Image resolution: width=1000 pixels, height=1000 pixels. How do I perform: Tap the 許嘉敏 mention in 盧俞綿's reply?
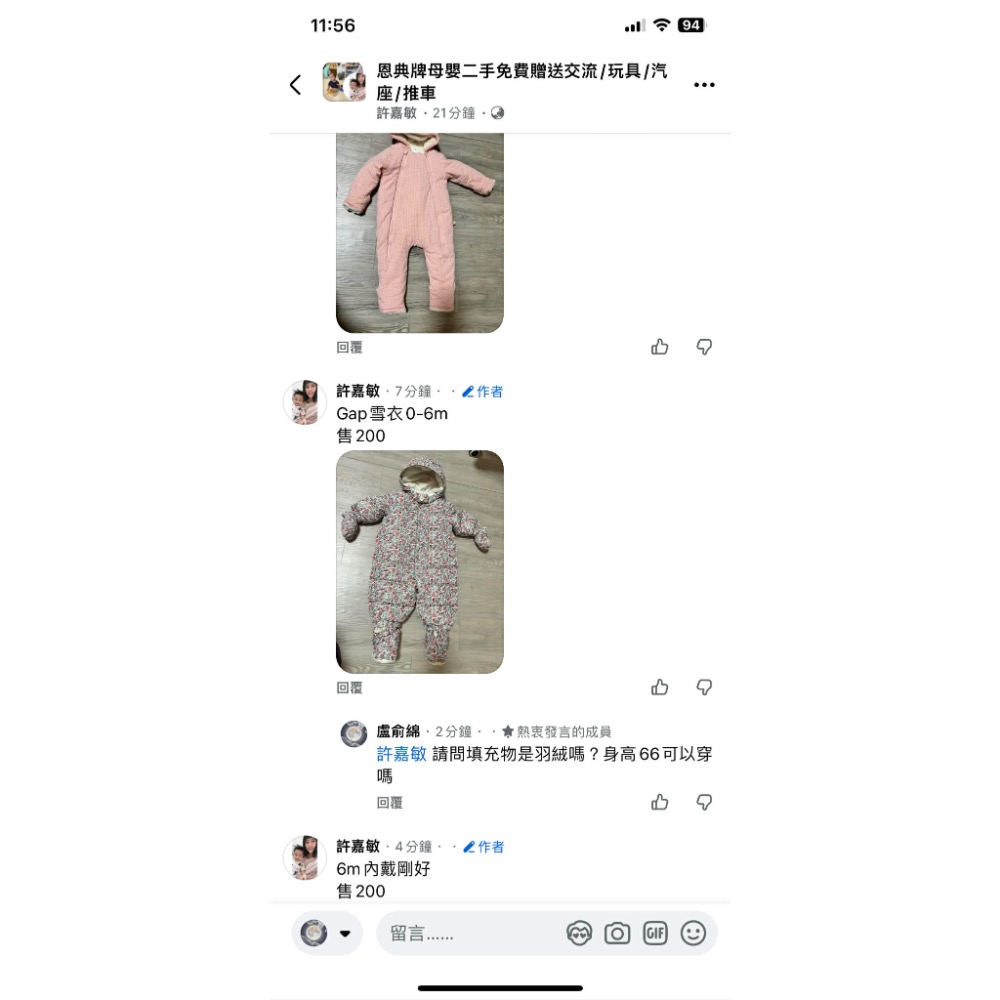(401, 754)
